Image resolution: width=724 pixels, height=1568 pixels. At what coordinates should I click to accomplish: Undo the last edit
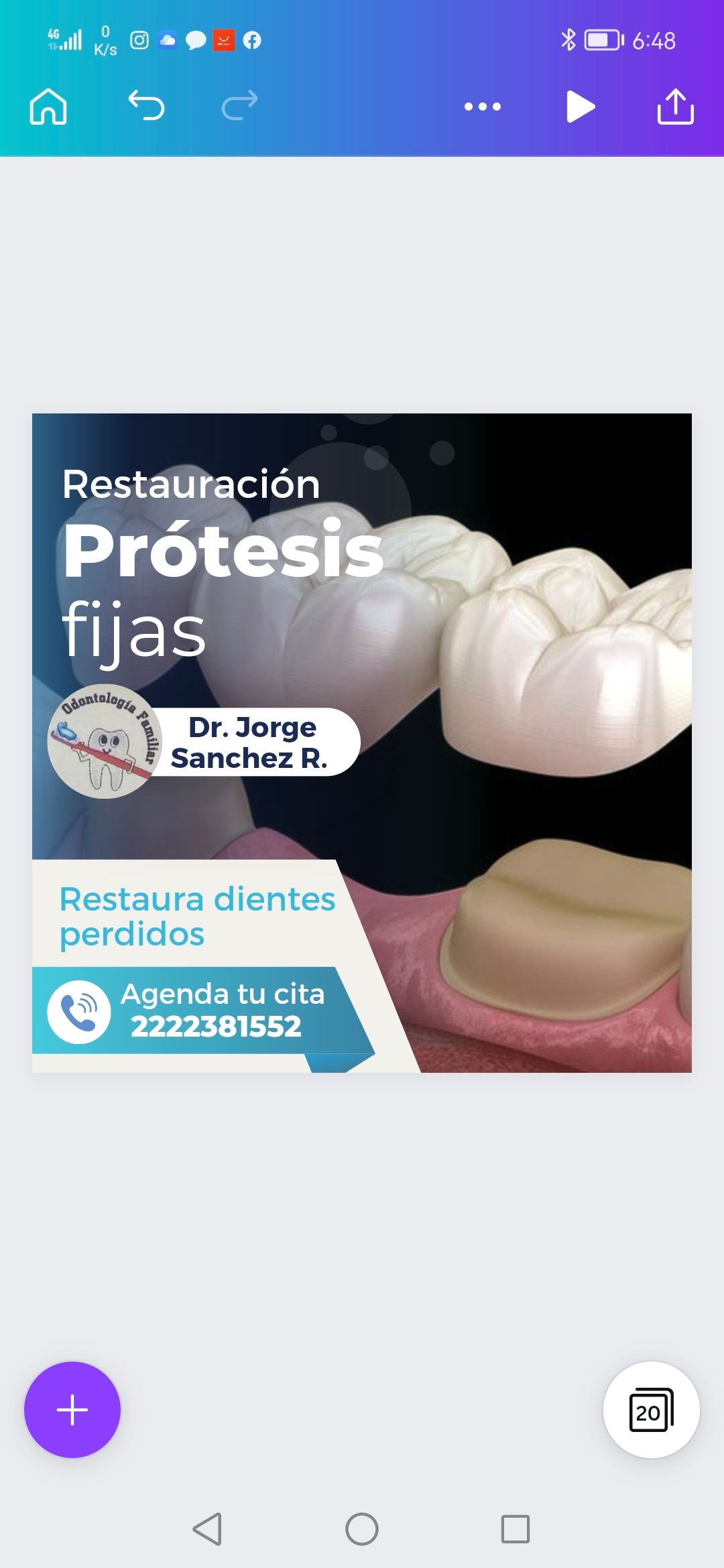click(x=148, y=106)
